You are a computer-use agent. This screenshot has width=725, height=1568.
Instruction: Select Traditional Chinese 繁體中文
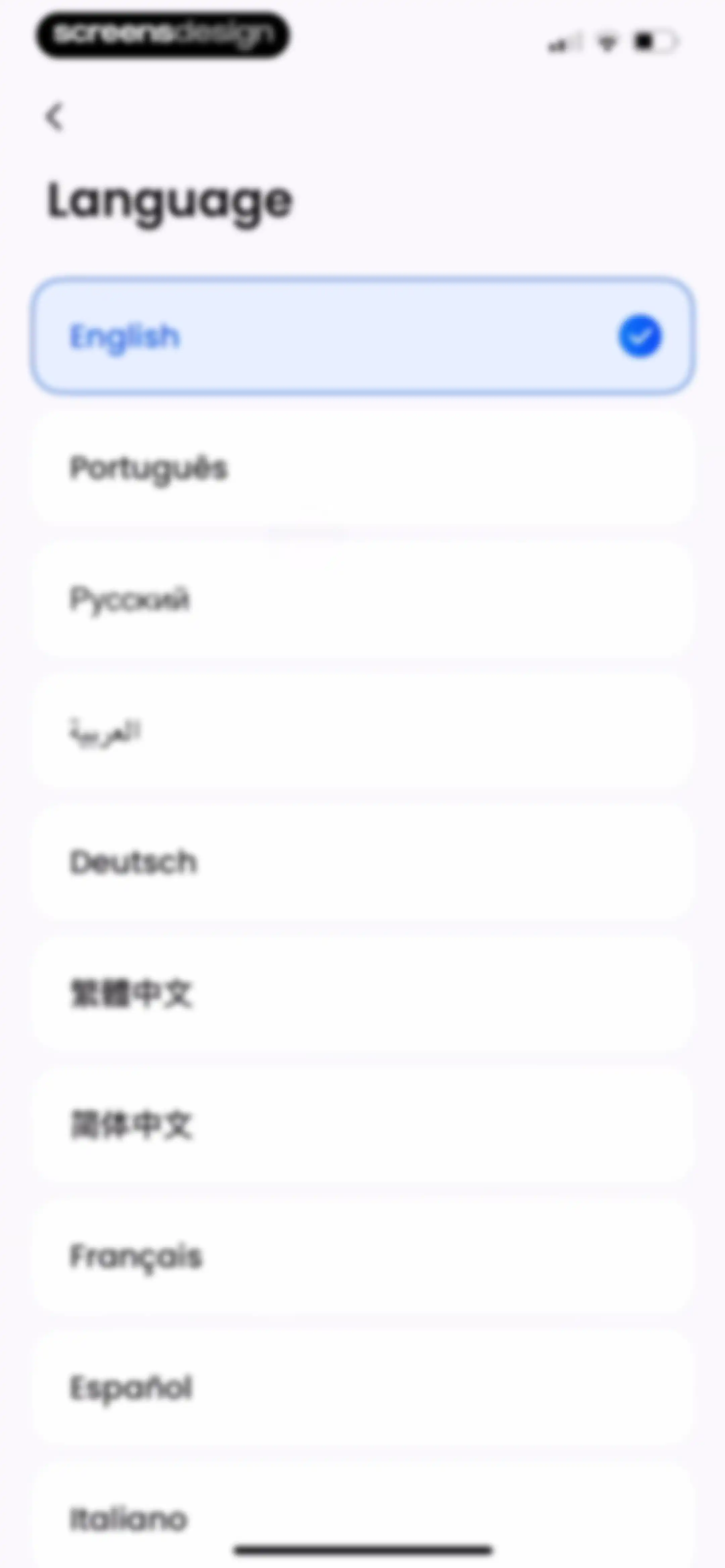coord(363,994)
